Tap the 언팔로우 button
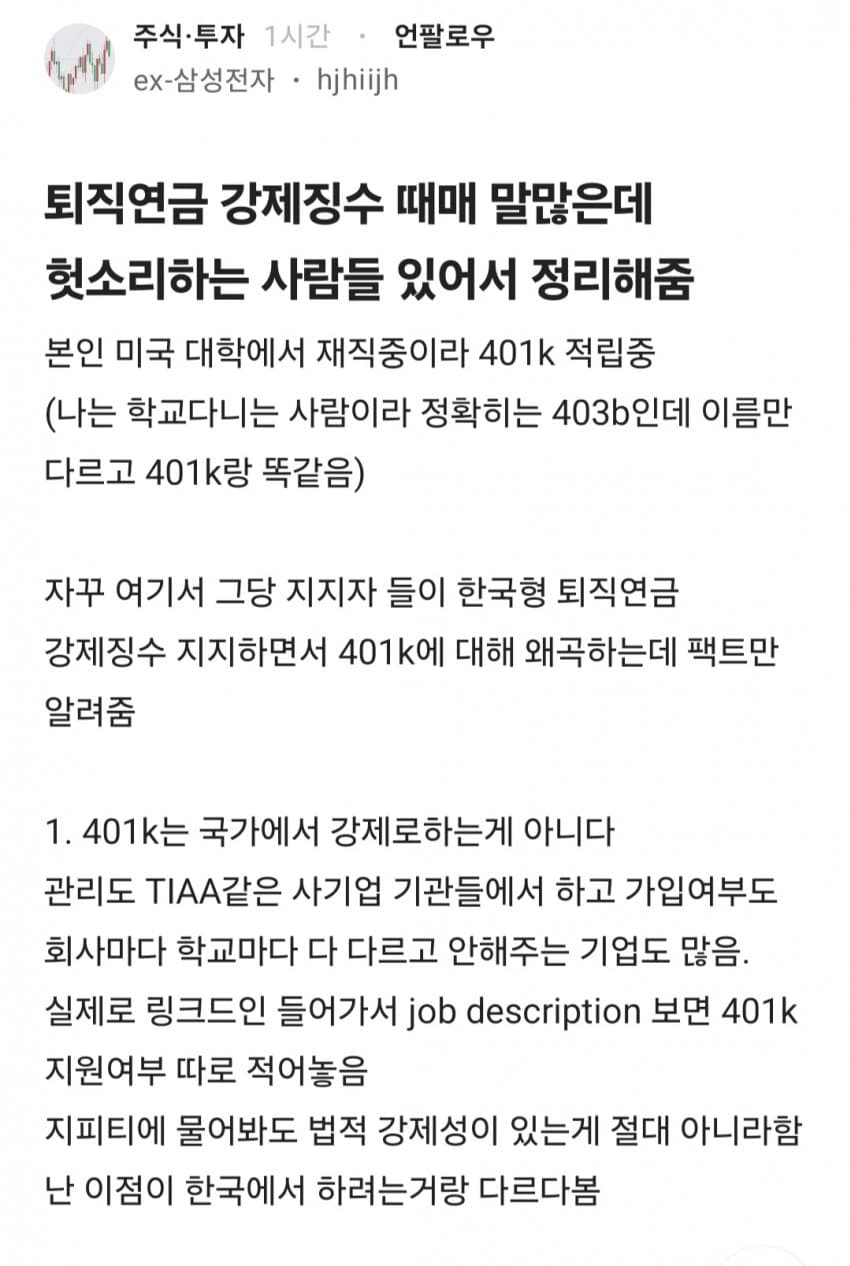Screen dimensions: 850x1266 click(x=444, y=37)
